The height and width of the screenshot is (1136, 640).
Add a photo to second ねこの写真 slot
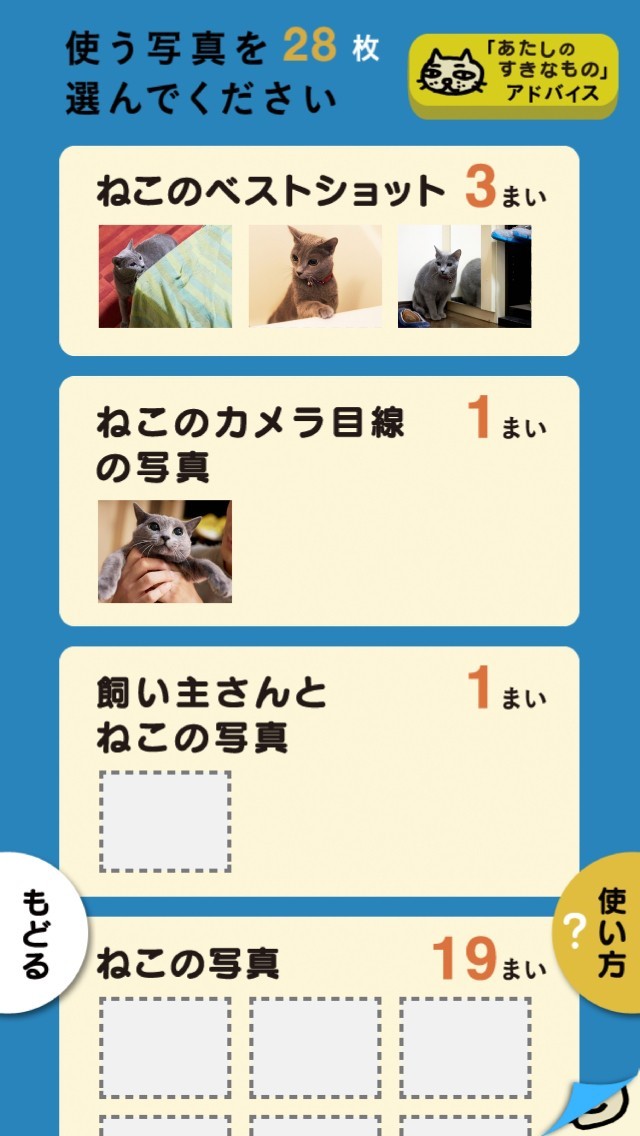pos(315,1048)
